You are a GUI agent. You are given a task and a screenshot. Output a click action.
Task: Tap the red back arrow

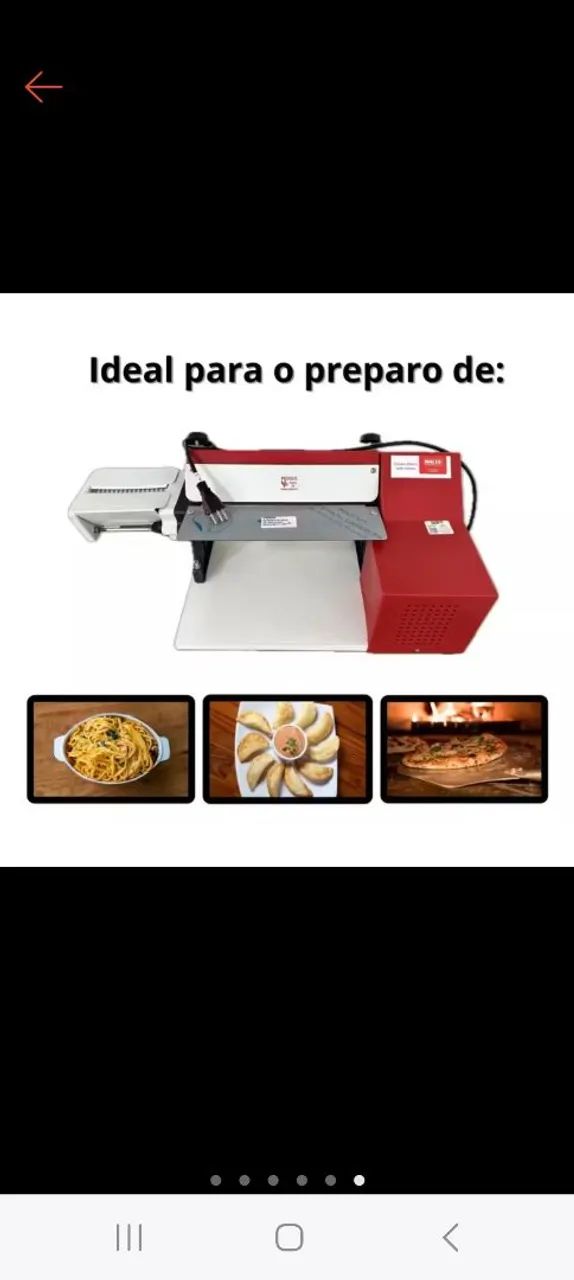coord(43,87)
